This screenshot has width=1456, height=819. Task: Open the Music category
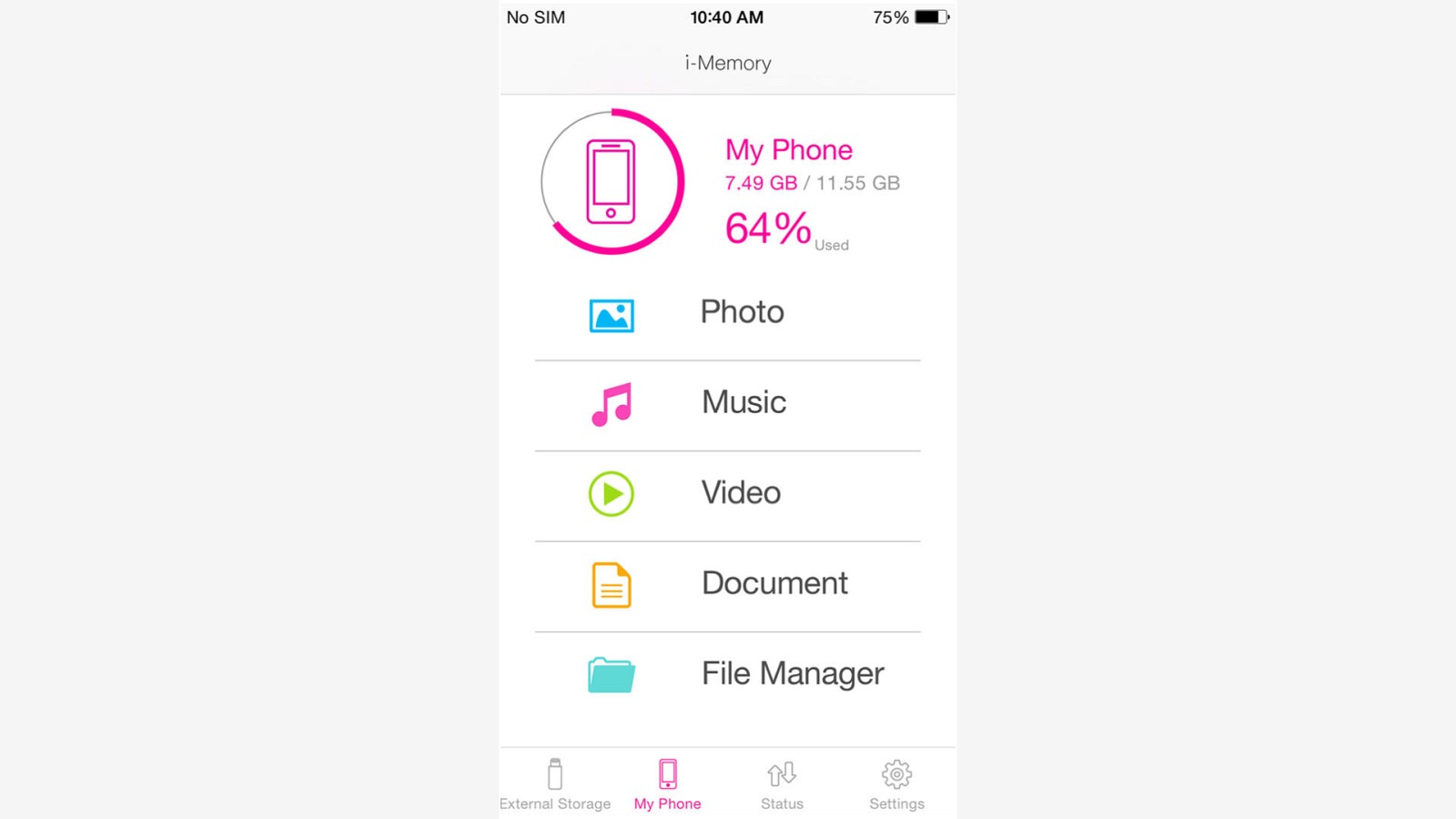(x=728, y=403)
